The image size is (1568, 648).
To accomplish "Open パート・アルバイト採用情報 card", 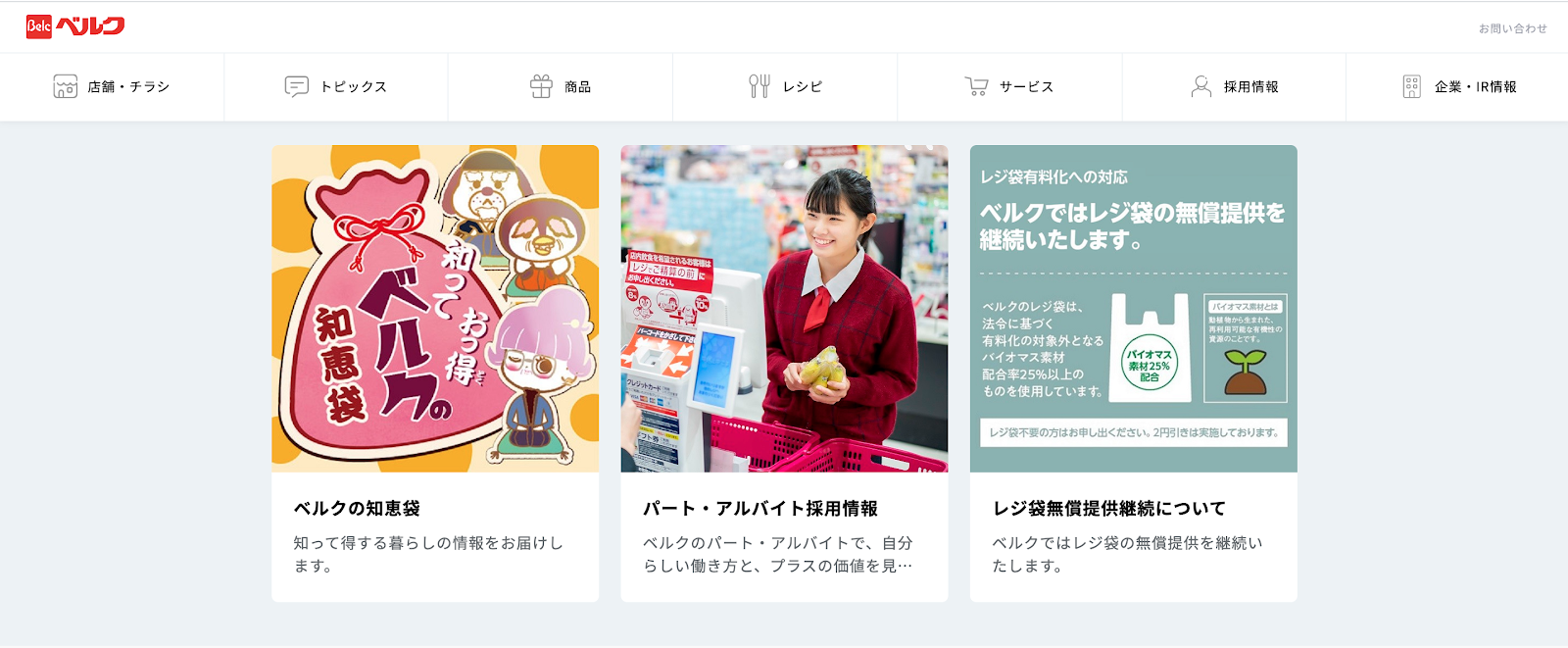I will tap(784, 373).
